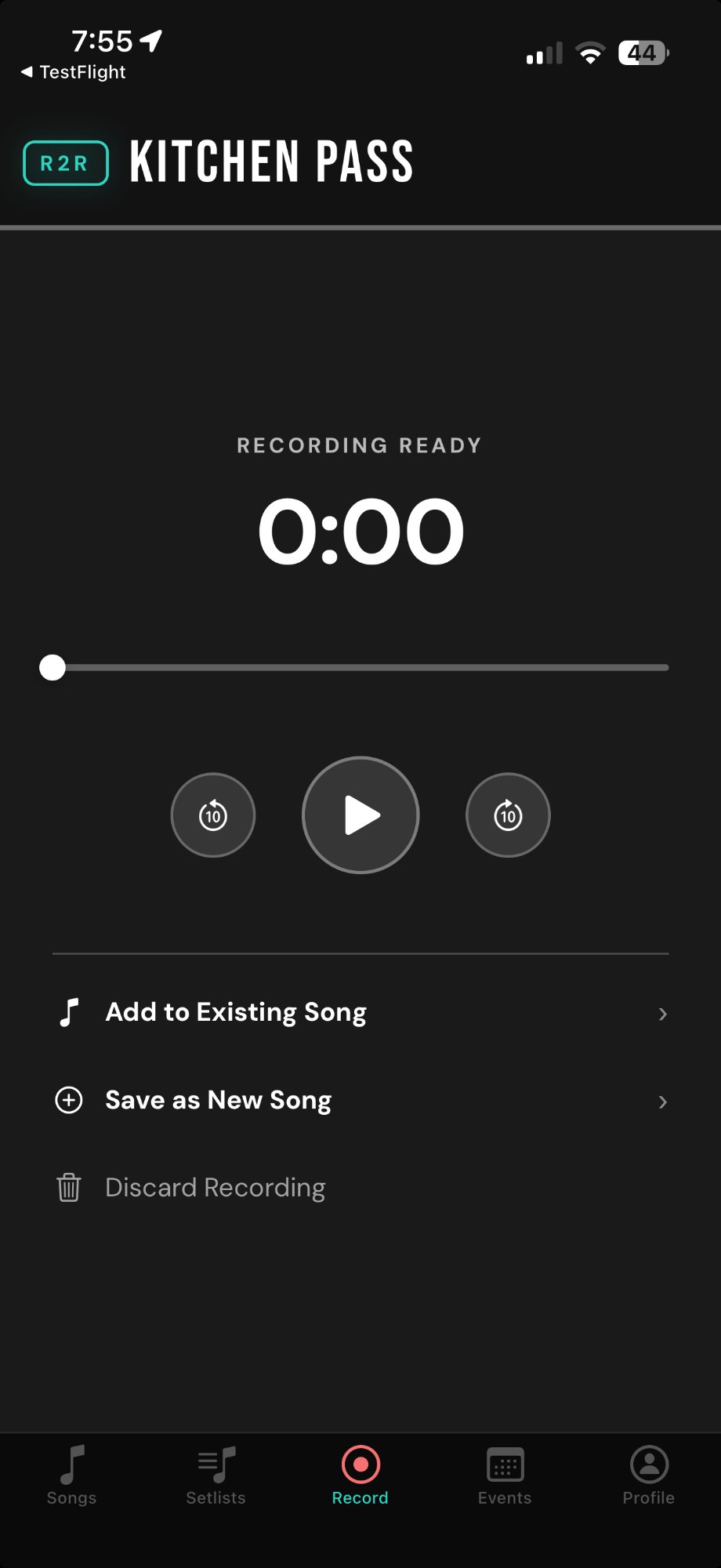Tap the skip back 10 seconds icon
The image size is (721, 1568).
tap(212, 815)
